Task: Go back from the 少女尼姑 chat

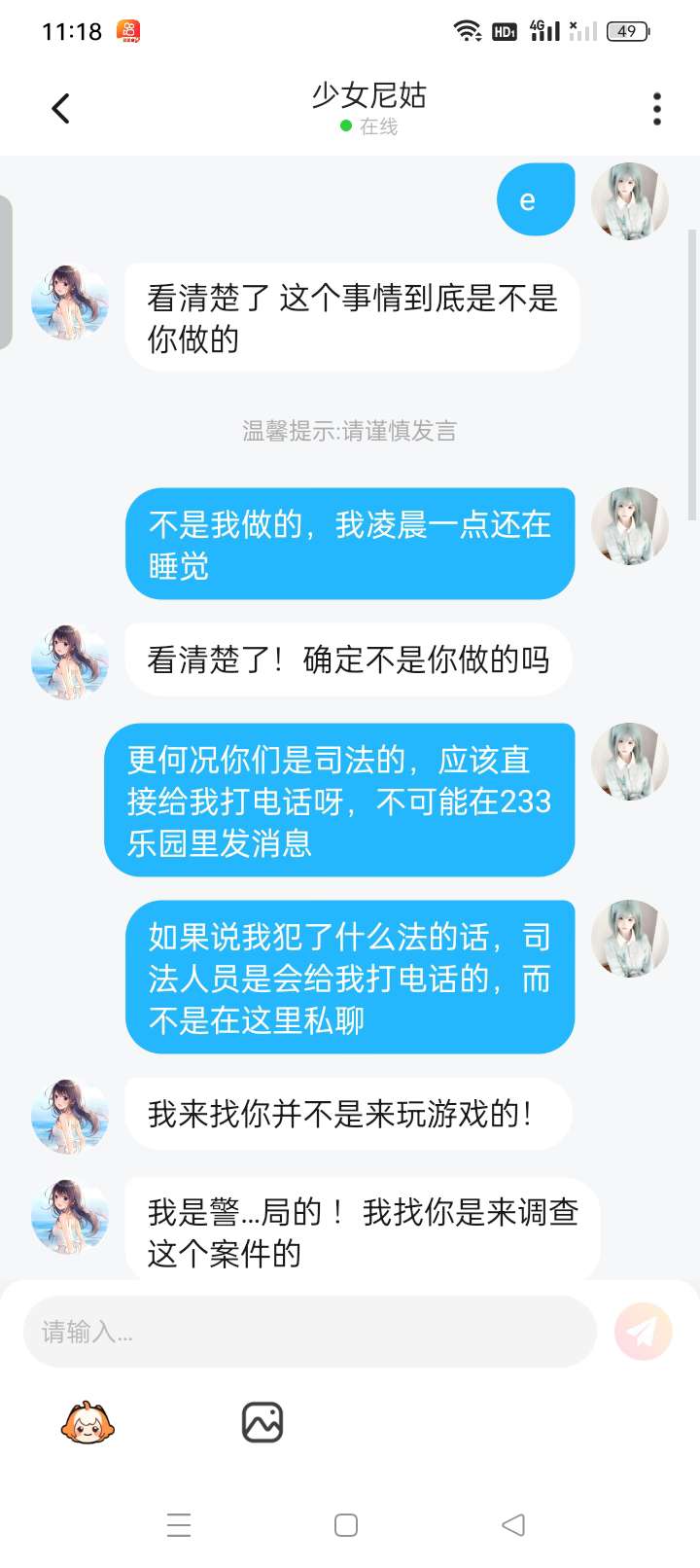Action: 60,108
